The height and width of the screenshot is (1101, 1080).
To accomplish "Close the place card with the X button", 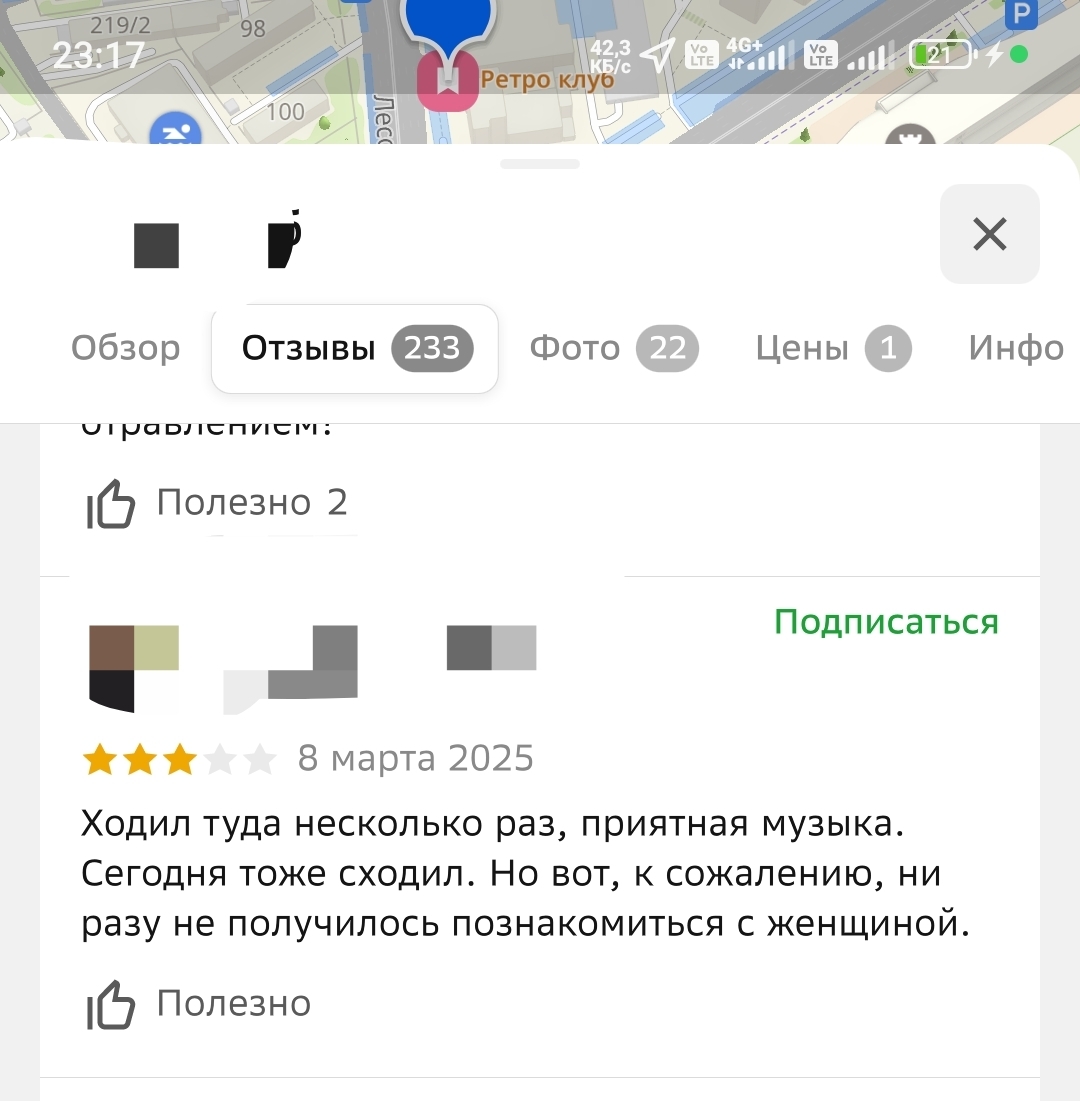I will coord(989,235).
